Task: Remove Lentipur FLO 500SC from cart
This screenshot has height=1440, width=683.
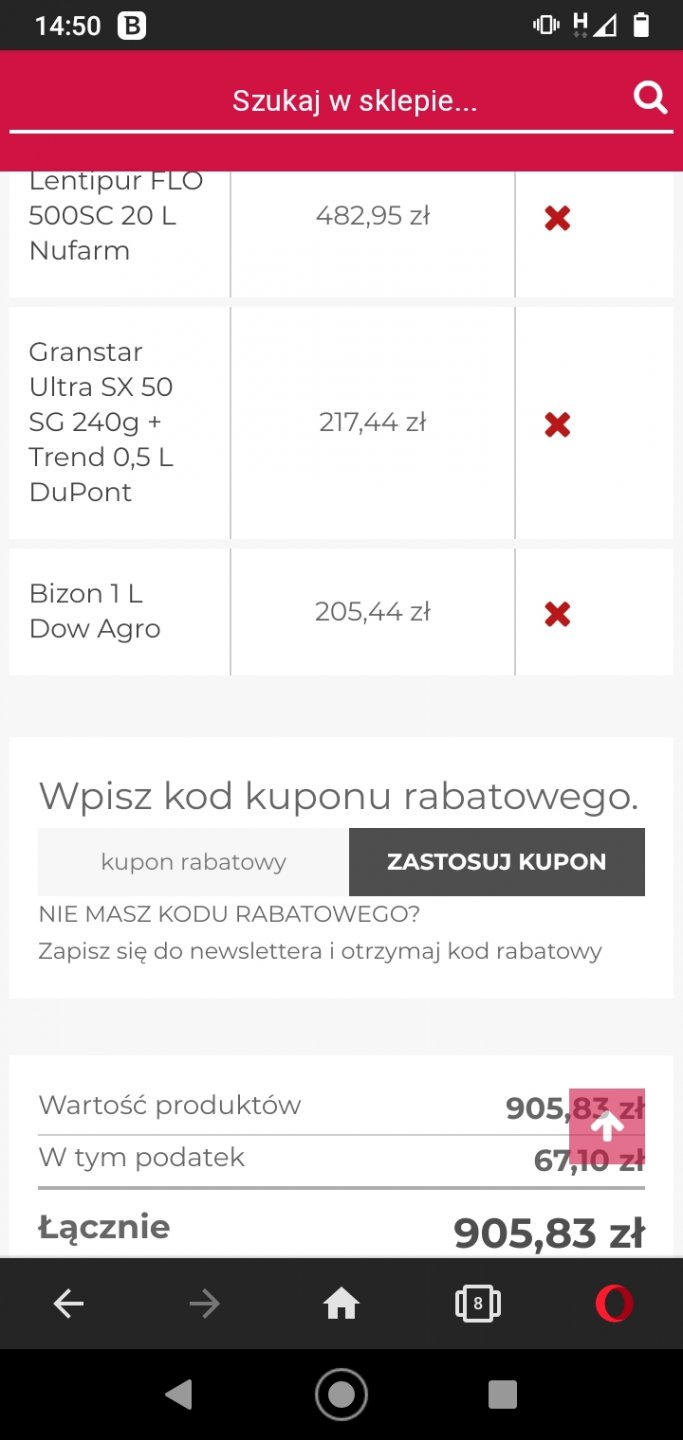Action: (557, 218)
